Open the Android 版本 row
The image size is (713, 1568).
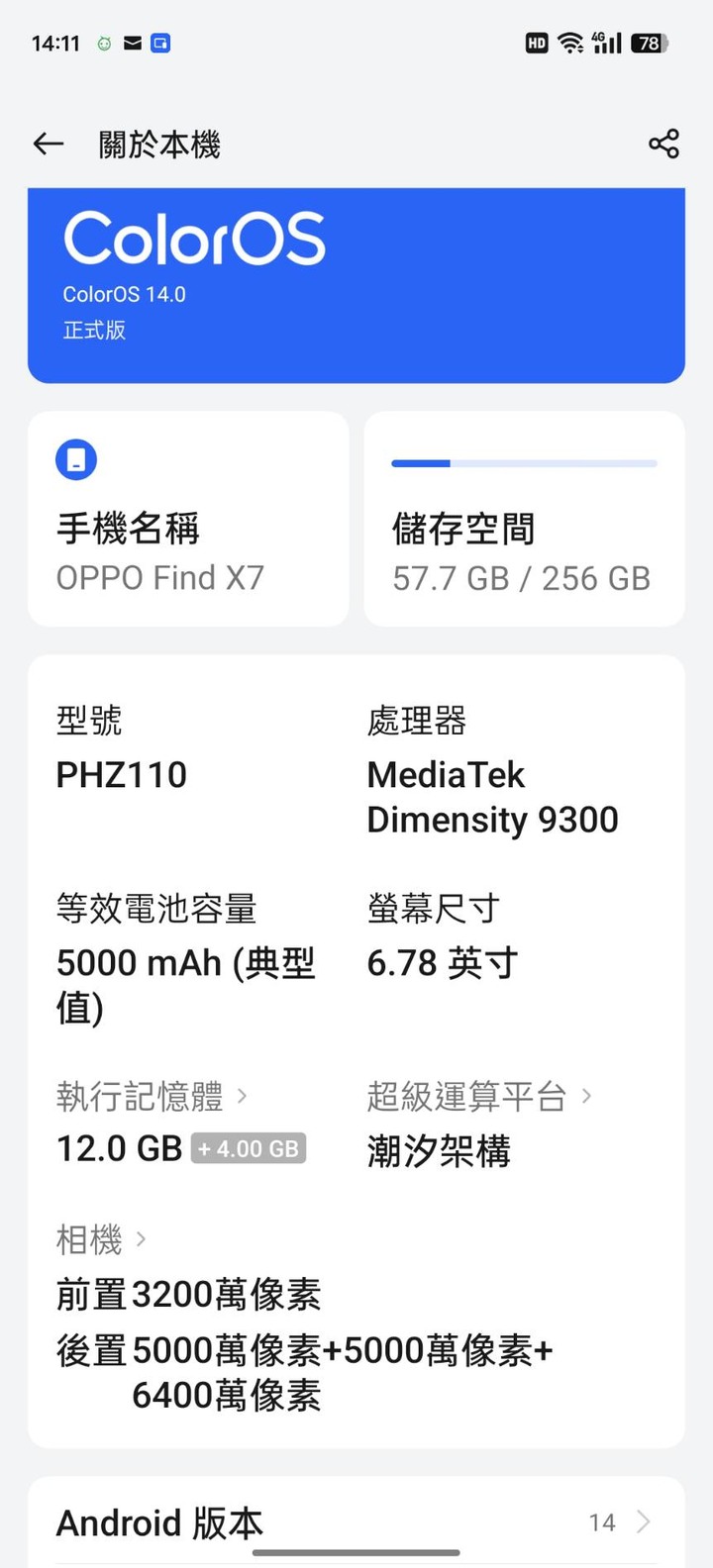[x=356, y=1521]
